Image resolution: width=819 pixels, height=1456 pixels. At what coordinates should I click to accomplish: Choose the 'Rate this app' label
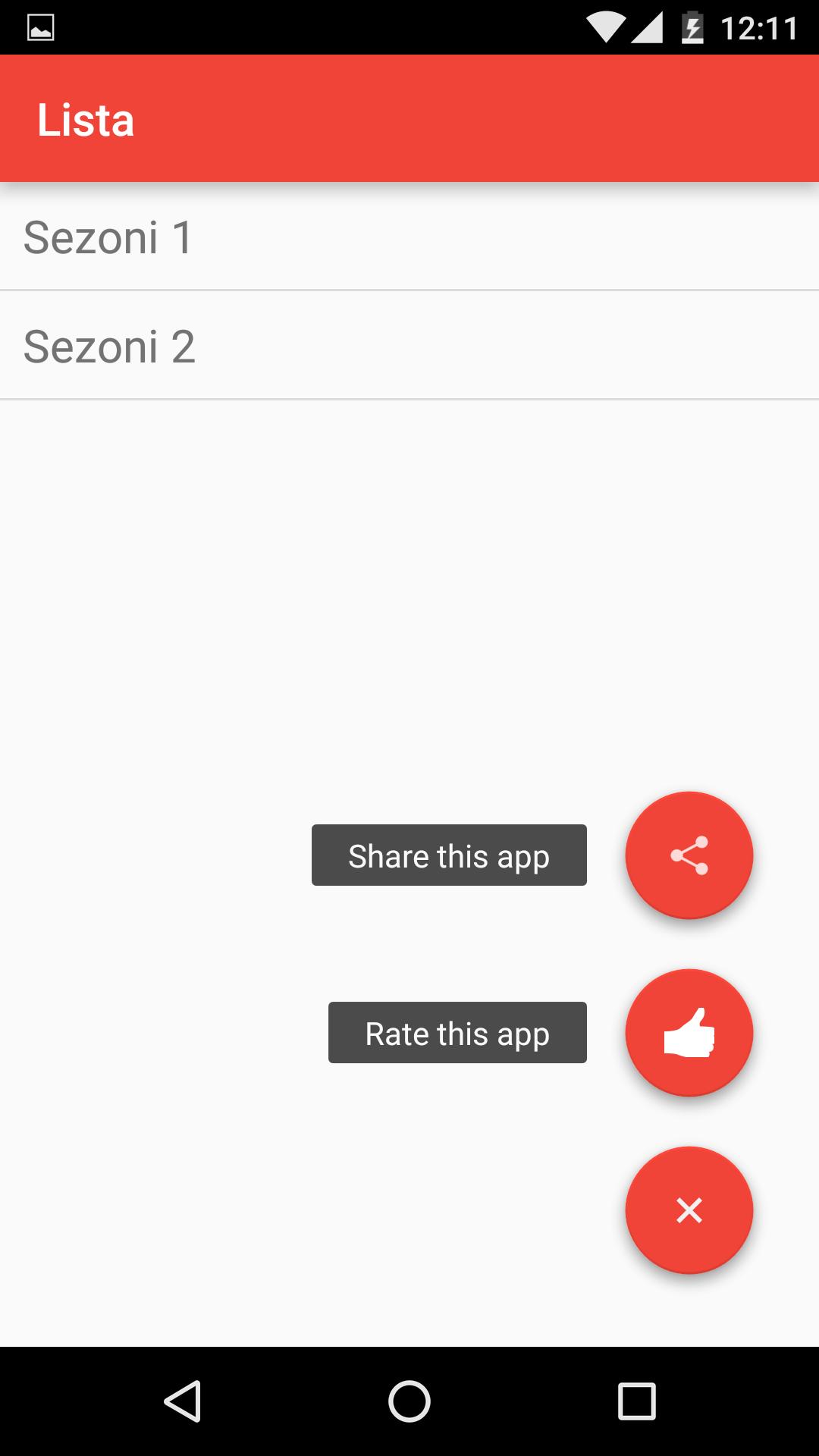pyautogui.click(x=457, y=1033)
